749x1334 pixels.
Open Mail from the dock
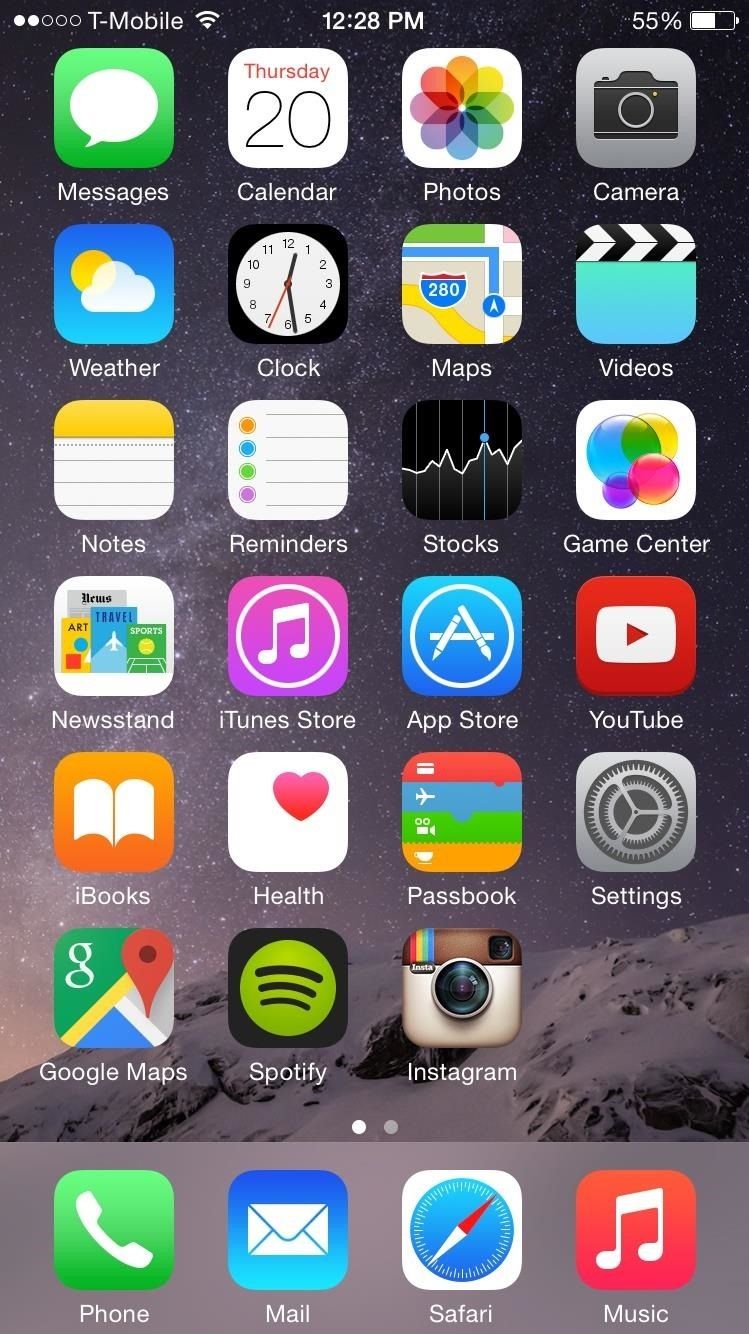coord(287,1231)
